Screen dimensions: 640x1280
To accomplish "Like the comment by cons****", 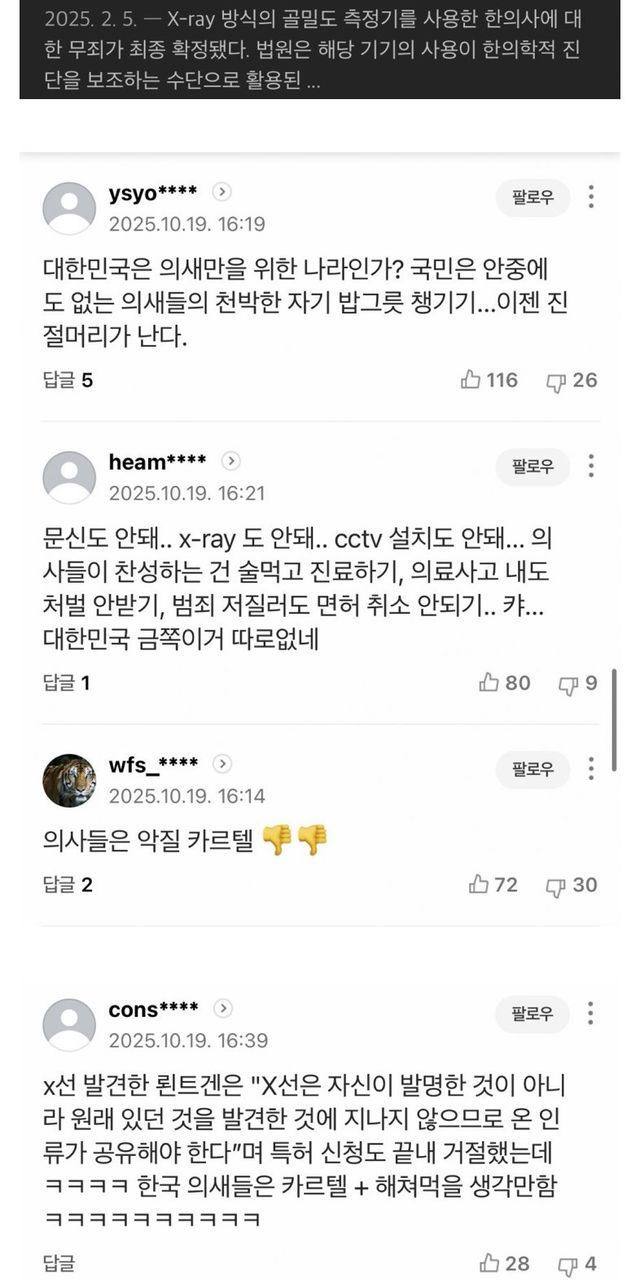I will pos(505,1263).
